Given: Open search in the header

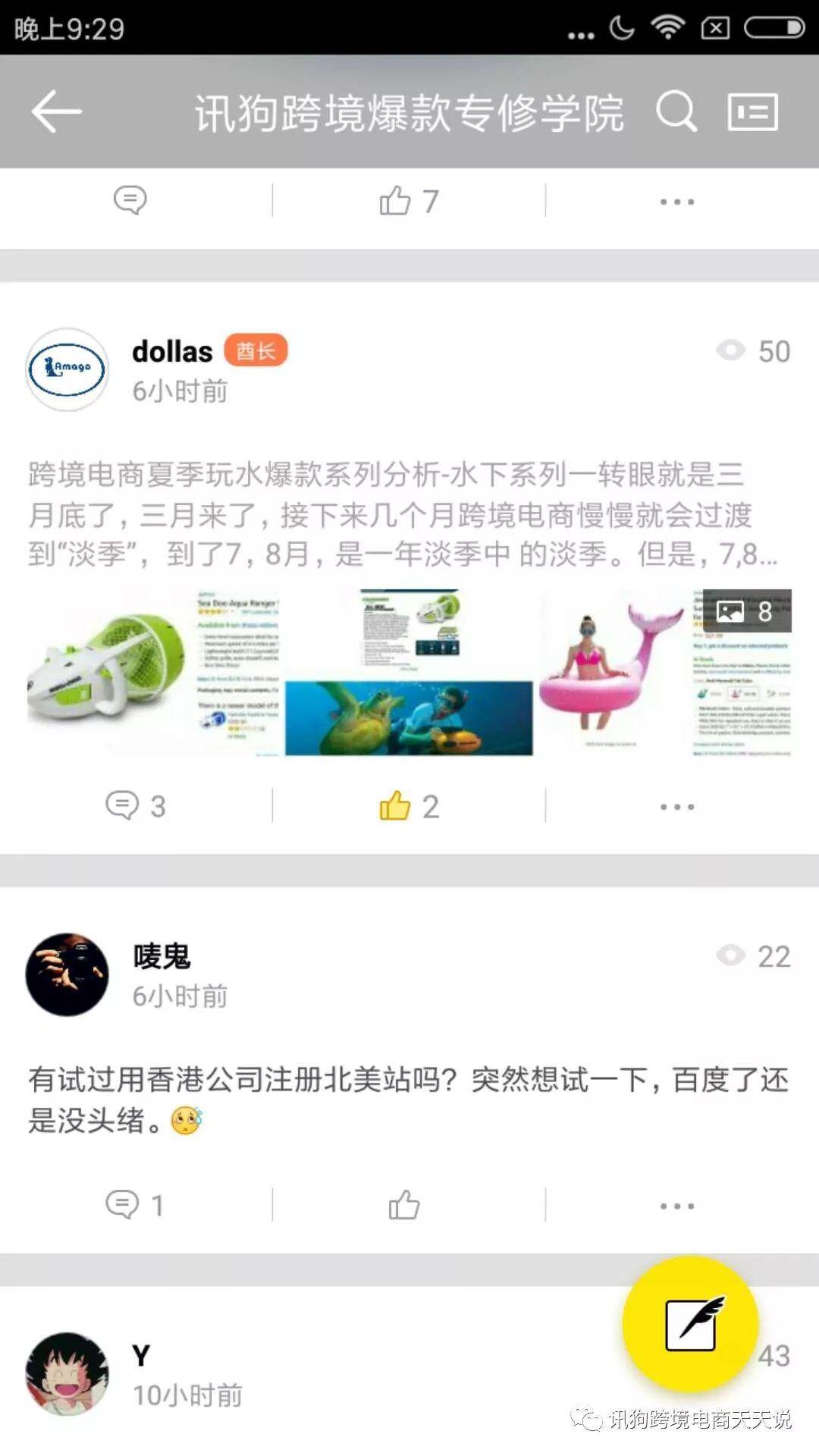Looking at the screenshot, I should coord(675,111).
